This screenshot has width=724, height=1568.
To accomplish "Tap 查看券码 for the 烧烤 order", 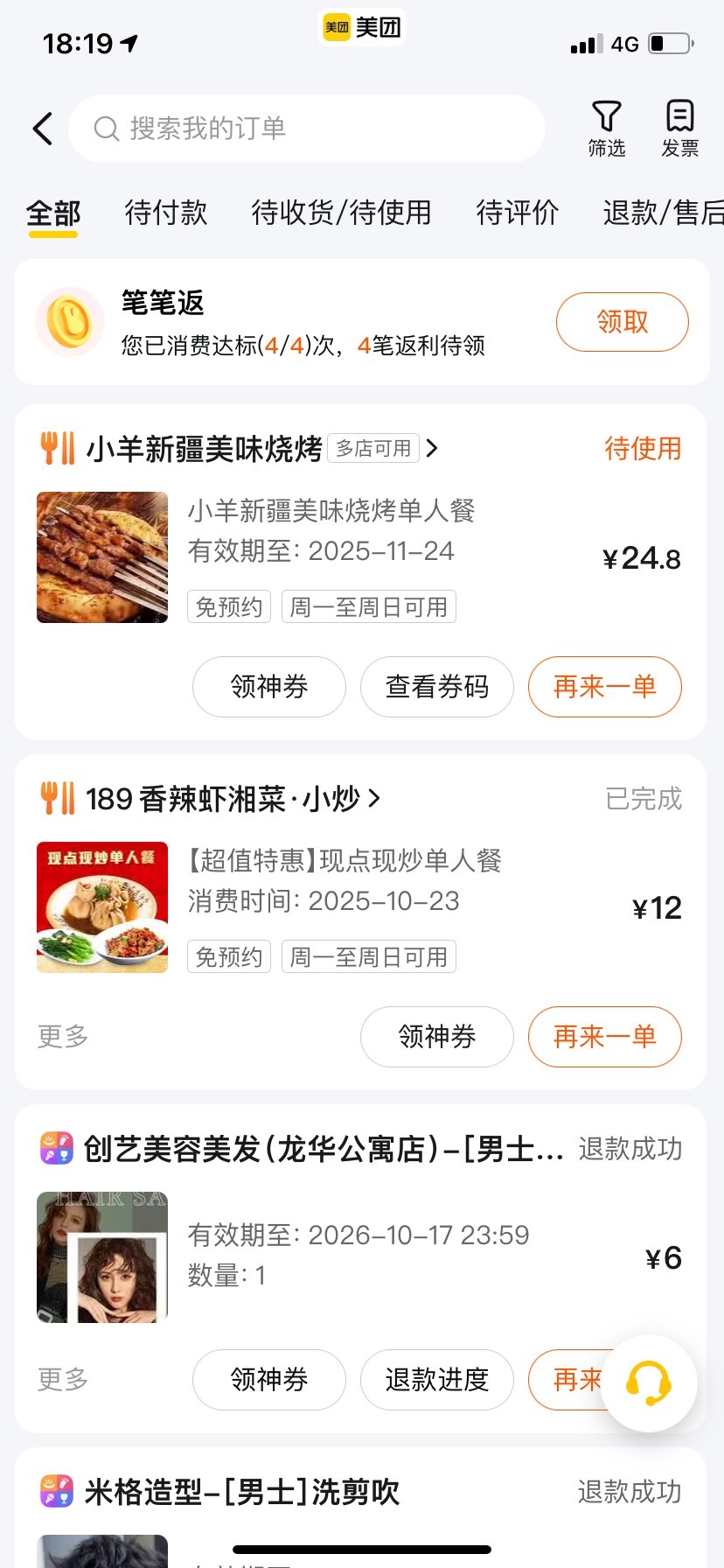I will click(436, 687).
